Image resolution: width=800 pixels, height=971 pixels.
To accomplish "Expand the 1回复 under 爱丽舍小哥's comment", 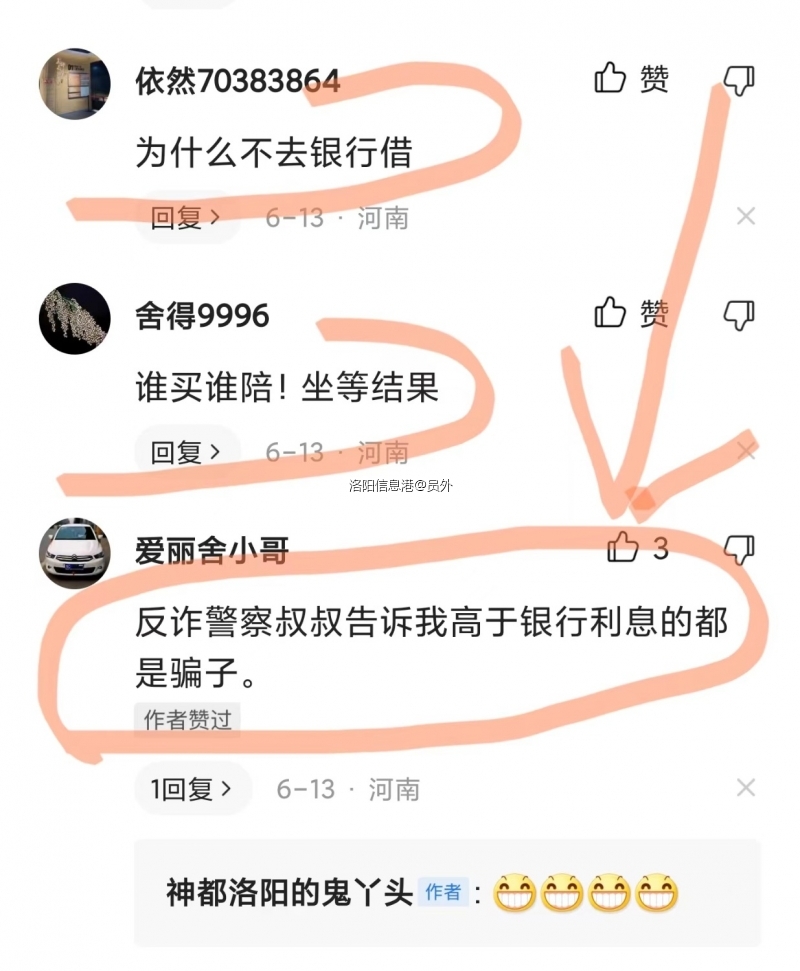I will pyautogui.click(x=191, y=789).
